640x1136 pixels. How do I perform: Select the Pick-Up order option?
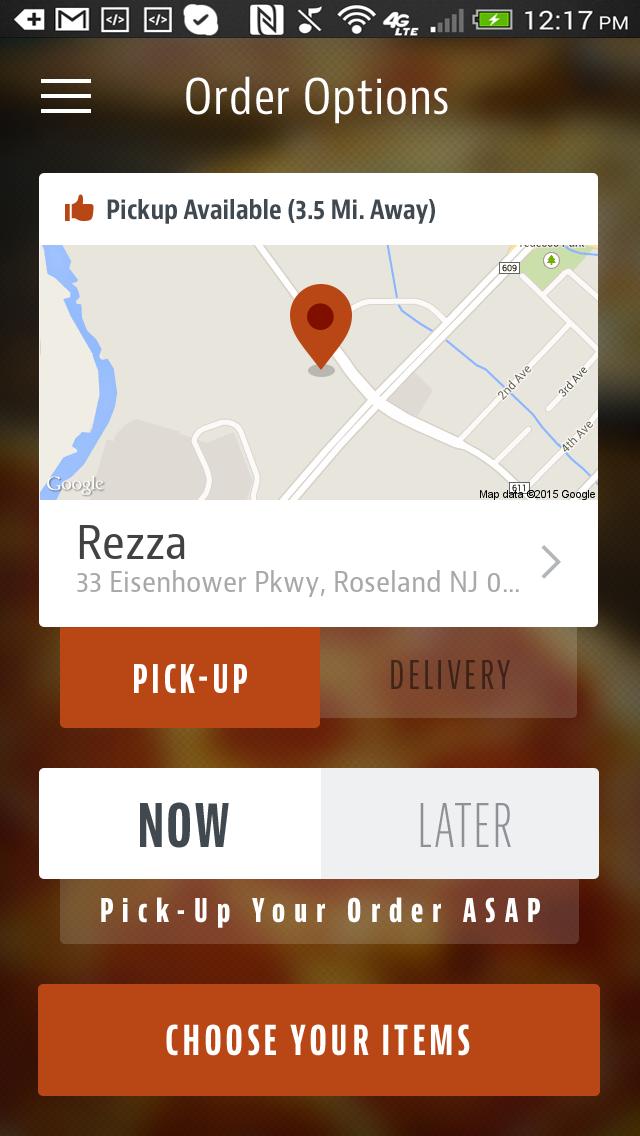point(190,678)
